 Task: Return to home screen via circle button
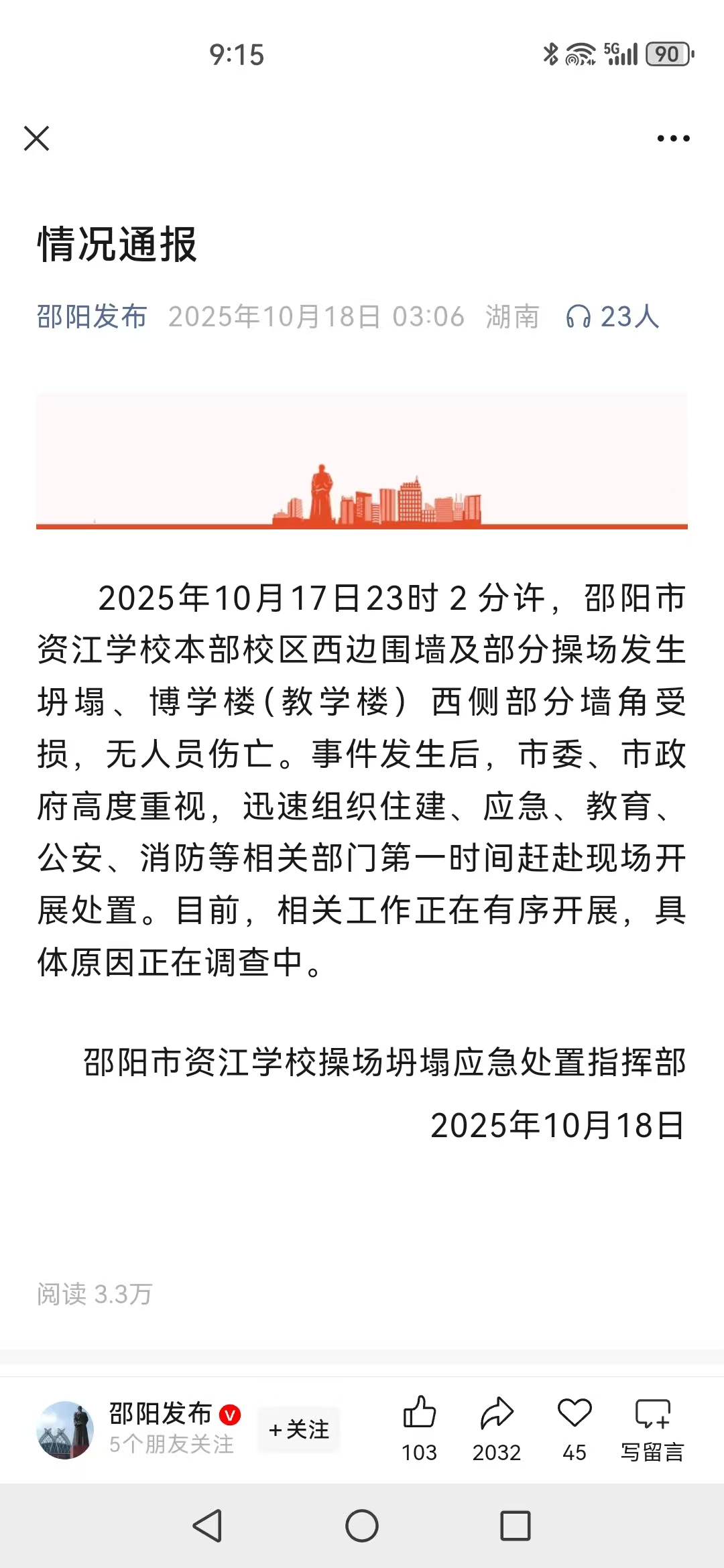(x=362, y=1526)
